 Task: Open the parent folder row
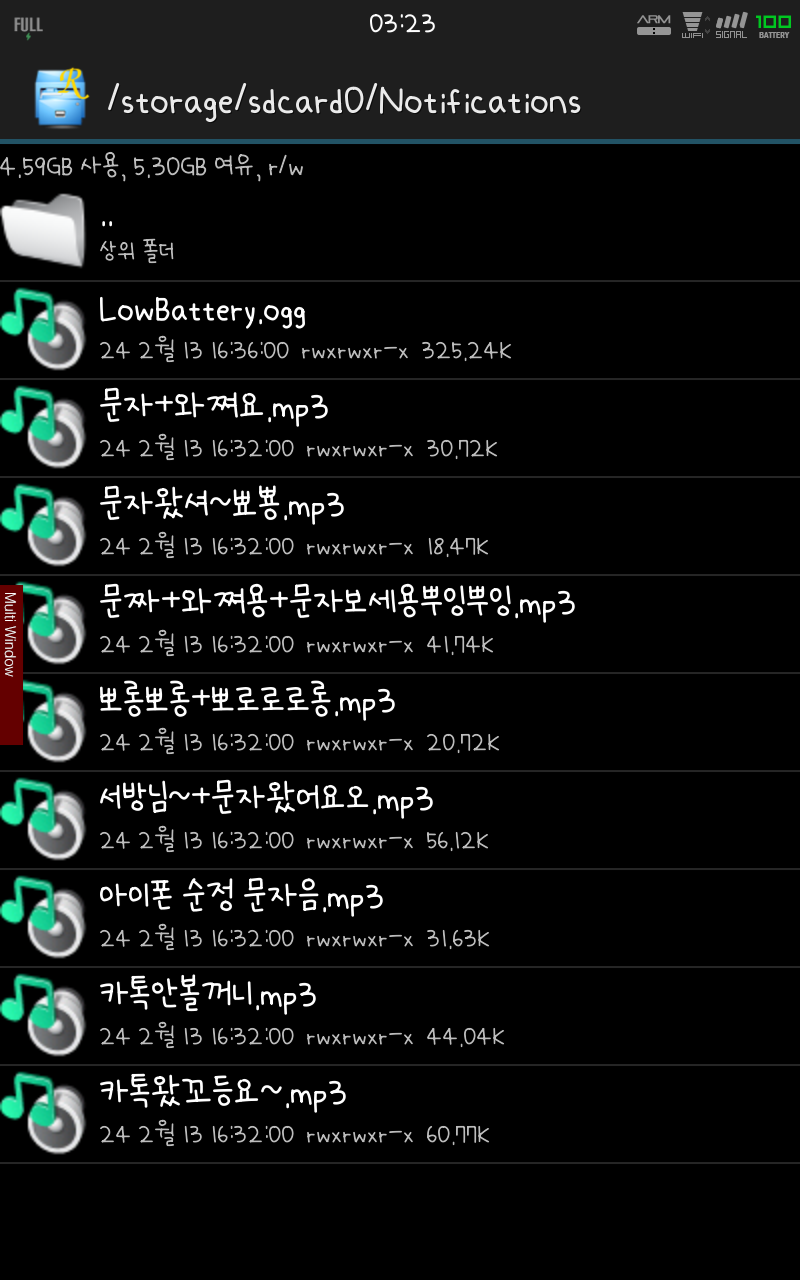(400, 231)
